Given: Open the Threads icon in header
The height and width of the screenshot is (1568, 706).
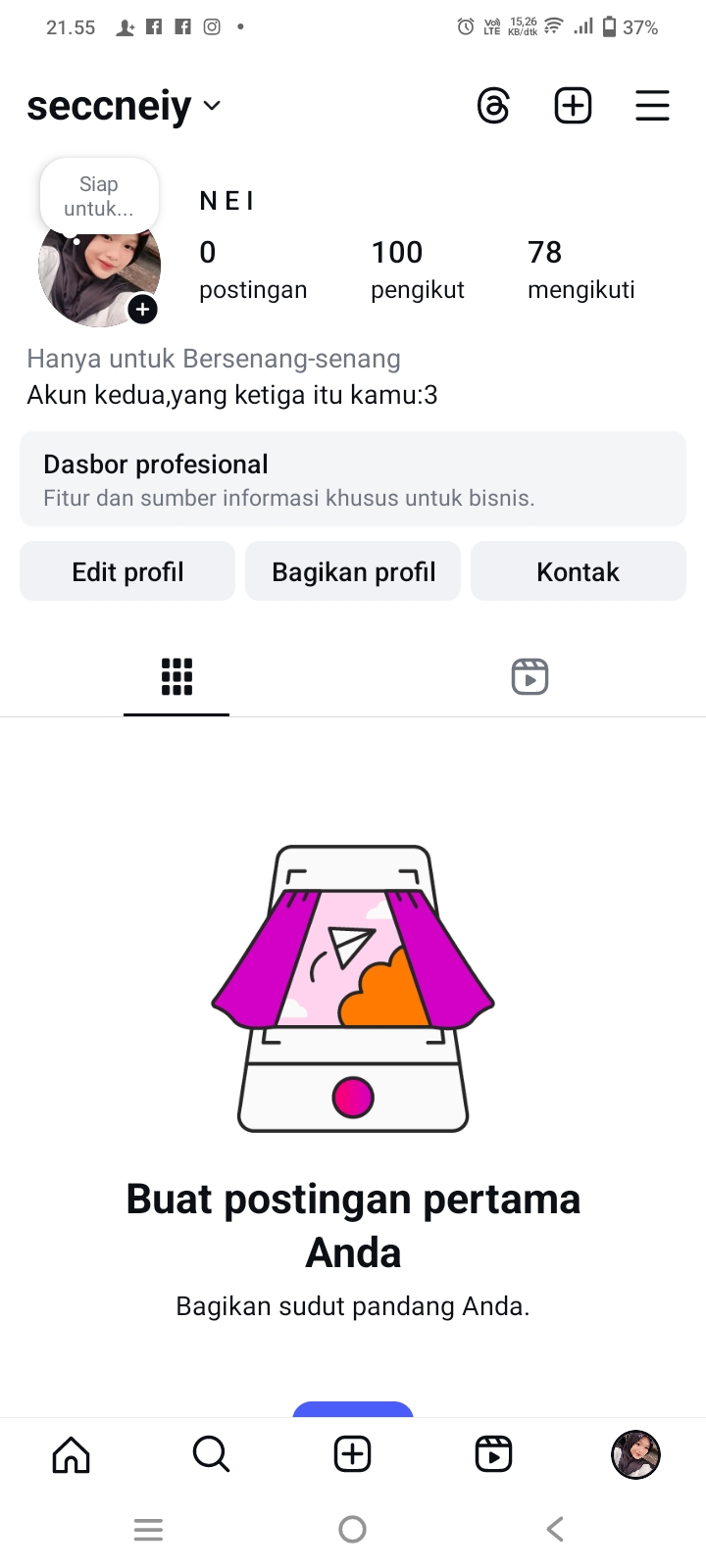Looking at the screenshot, I should [x=493, y=106].
